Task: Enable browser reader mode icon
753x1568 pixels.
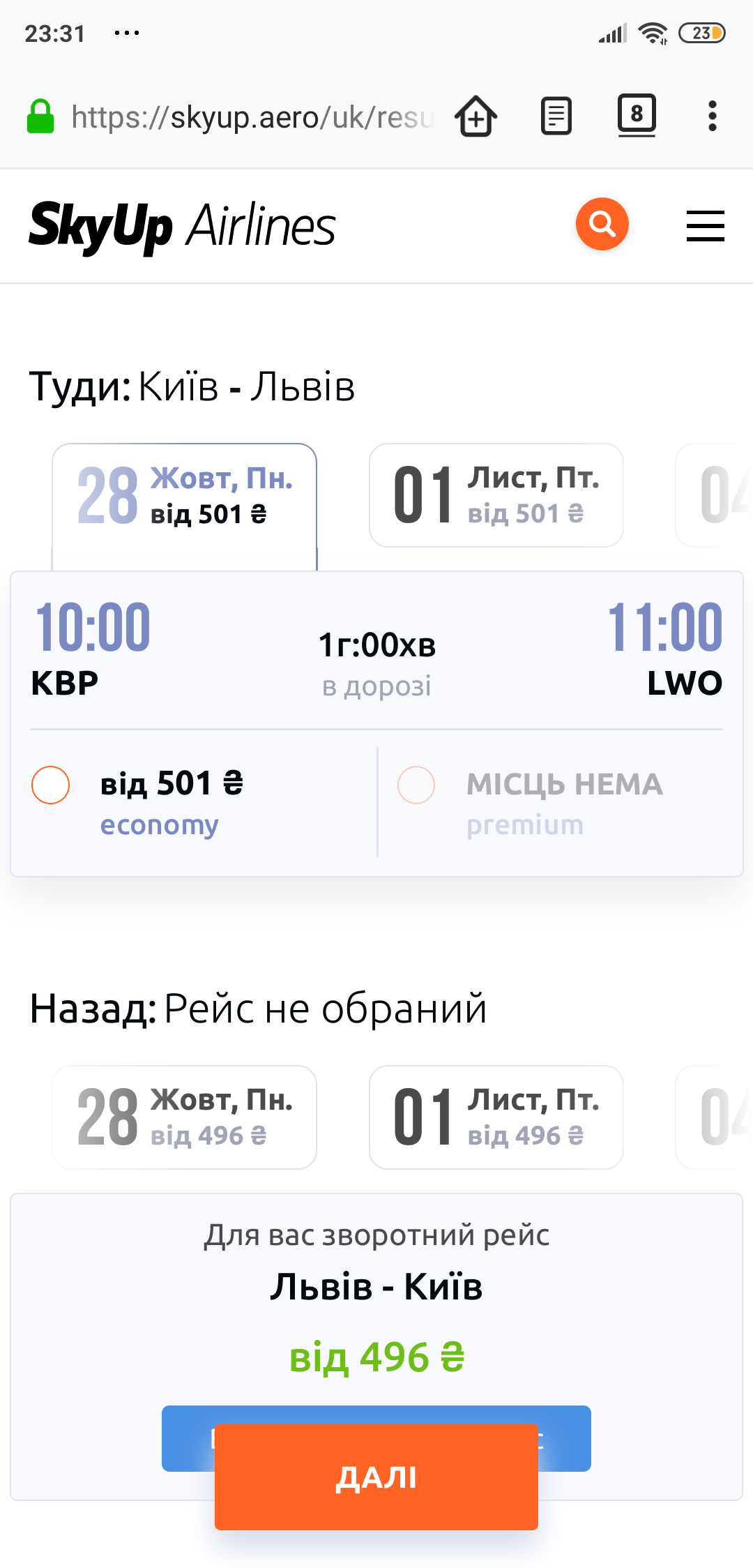Action: coord(556,116)
